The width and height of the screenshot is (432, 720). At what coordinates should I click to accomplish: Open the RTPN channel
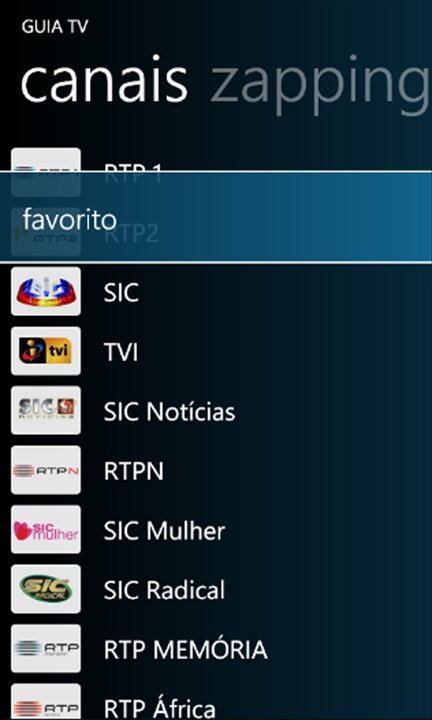(x=216, y=471)
